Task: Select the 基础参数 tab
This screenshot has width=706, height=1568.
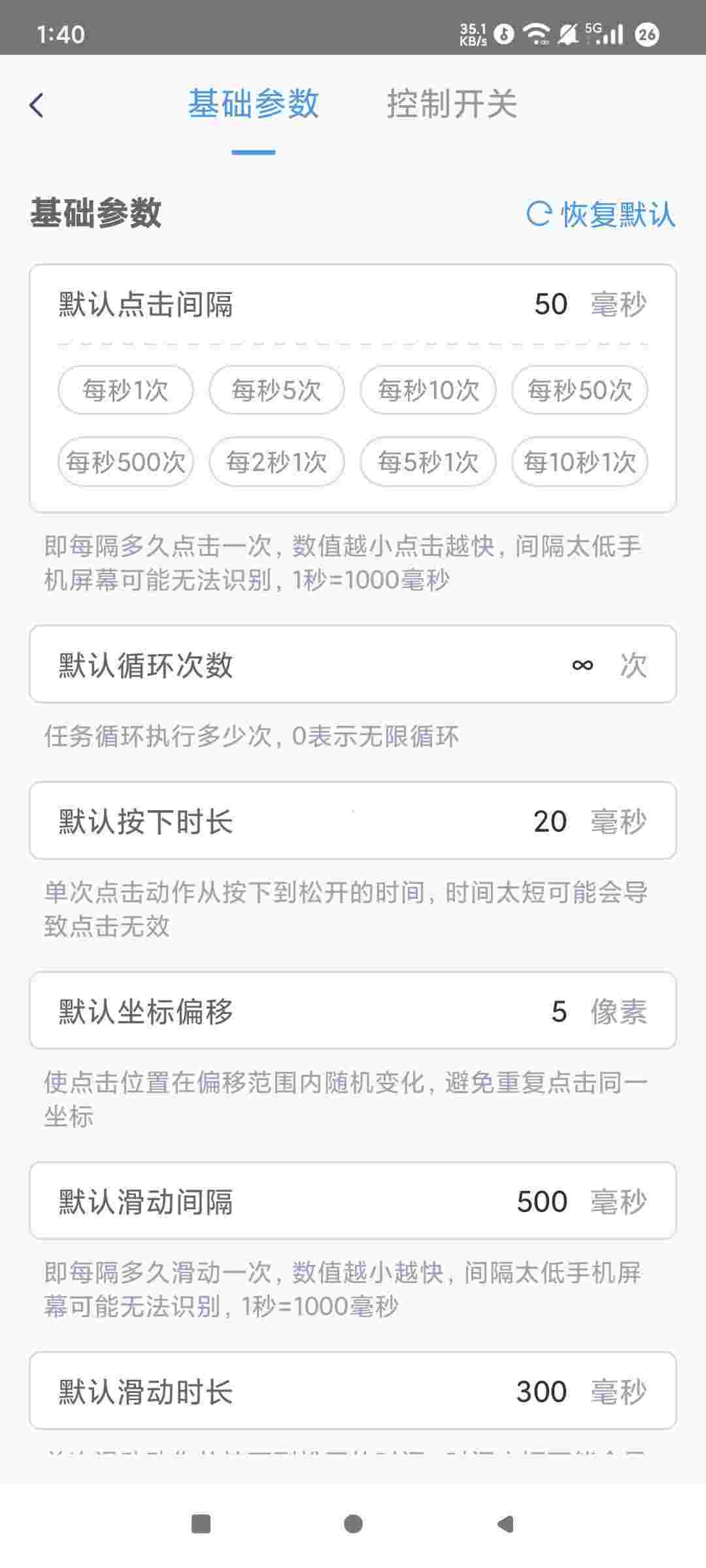Action: tap(254, 105)
